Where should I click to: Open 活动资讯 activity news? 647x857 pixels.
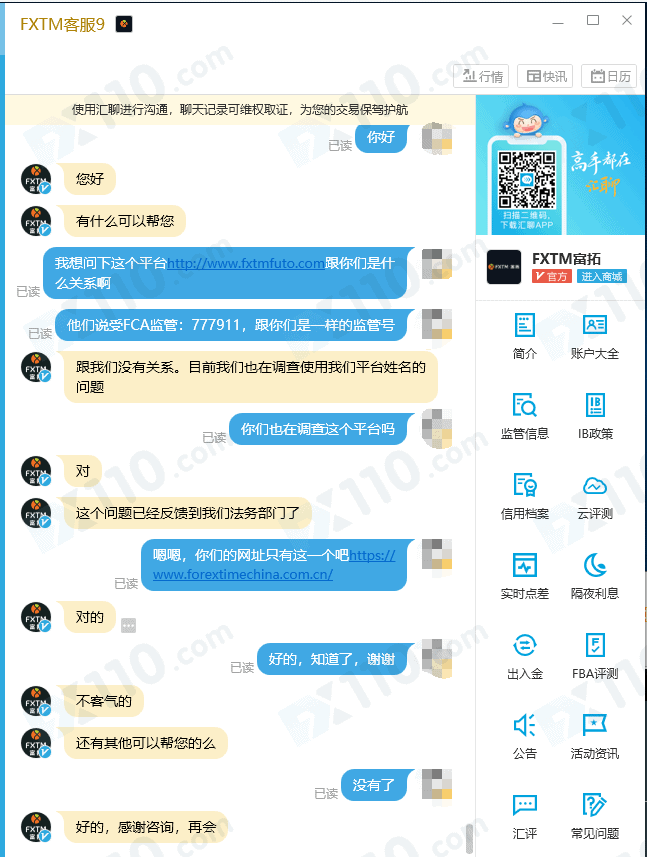(595, 735)
